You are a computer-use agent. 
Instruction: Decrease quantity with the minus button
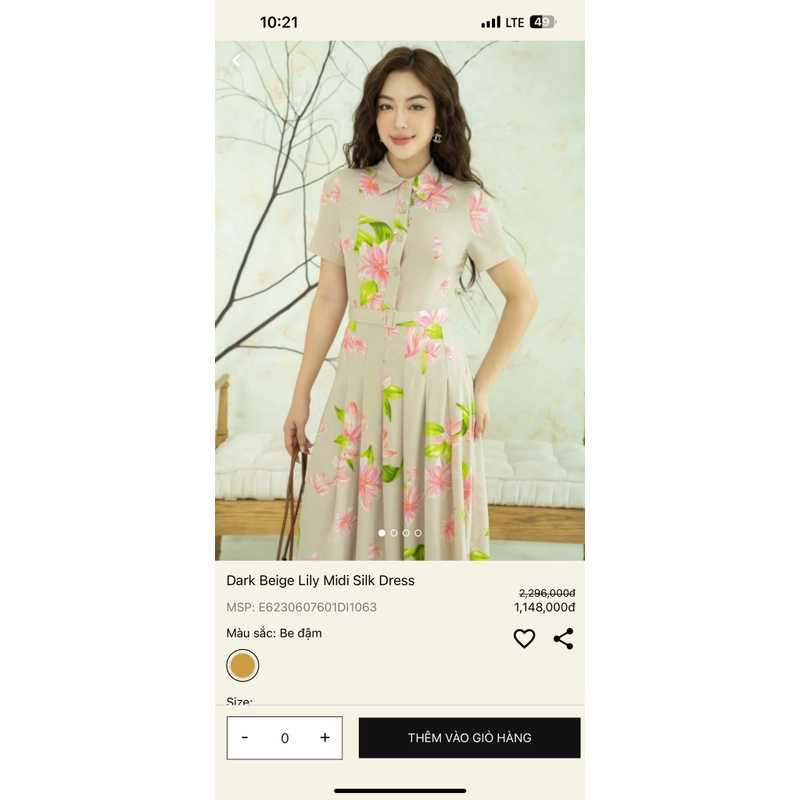click(x=245, y=738)
